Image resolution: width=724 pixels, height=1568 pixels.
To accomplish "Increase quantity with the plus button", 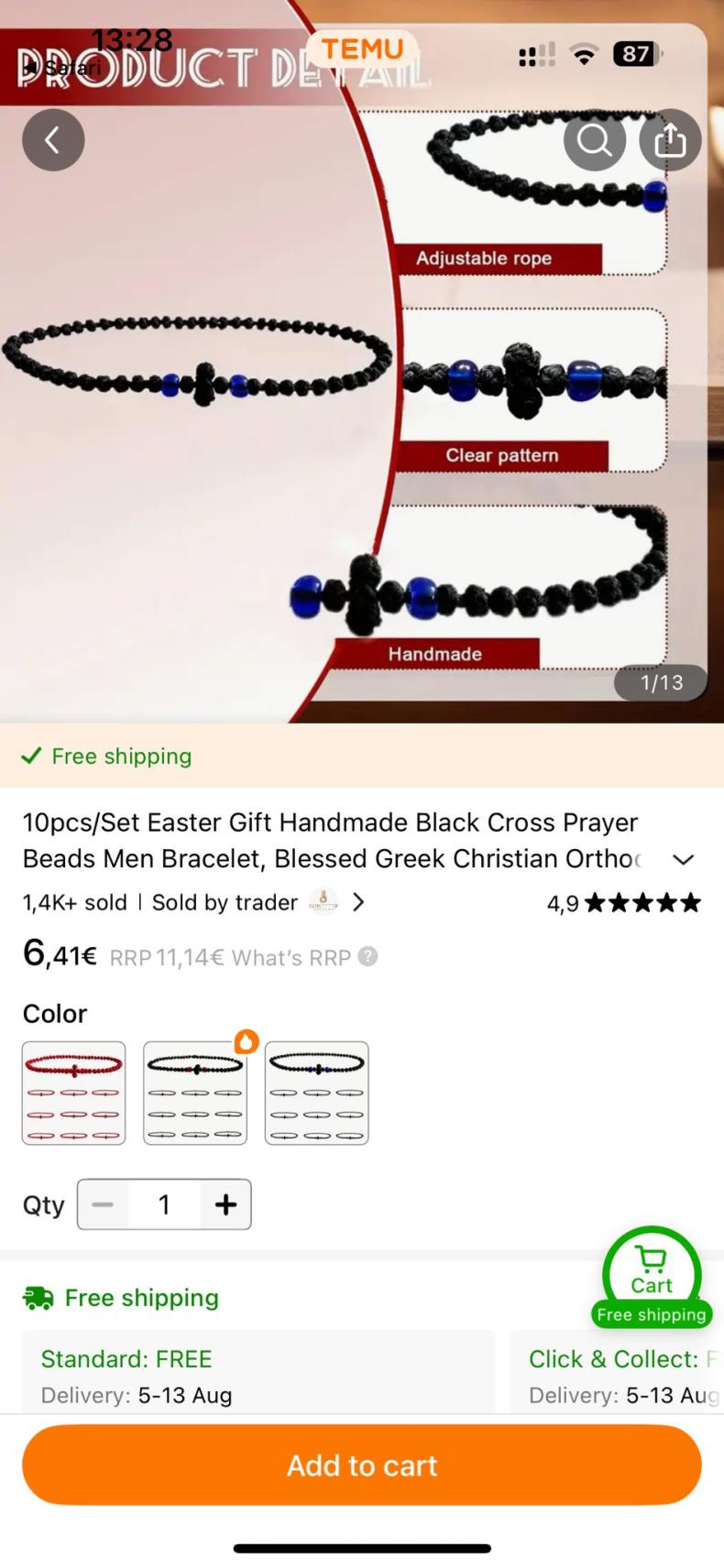I will (225, 1204).
